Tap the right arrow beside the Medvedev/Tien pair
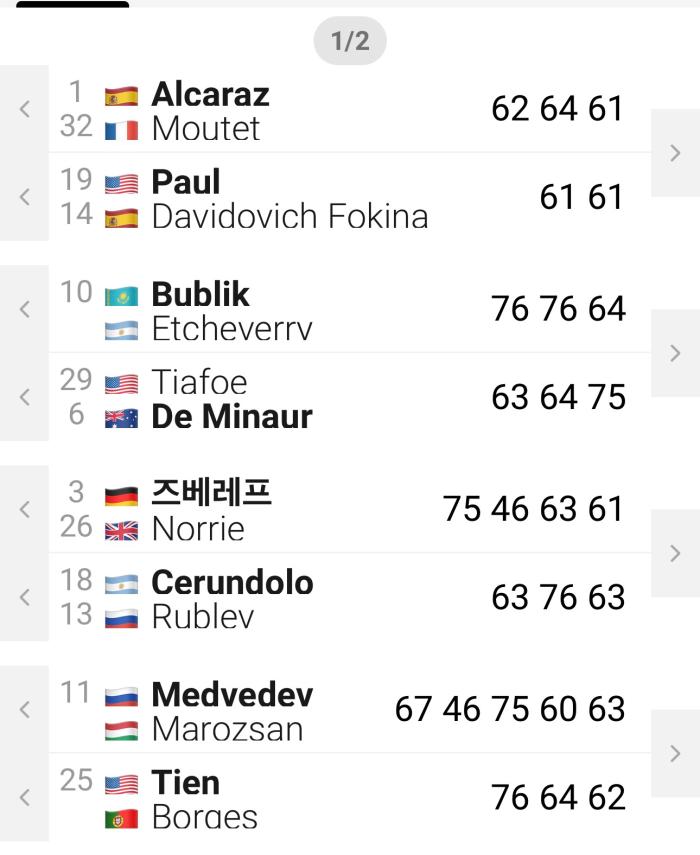 point(675,753)
